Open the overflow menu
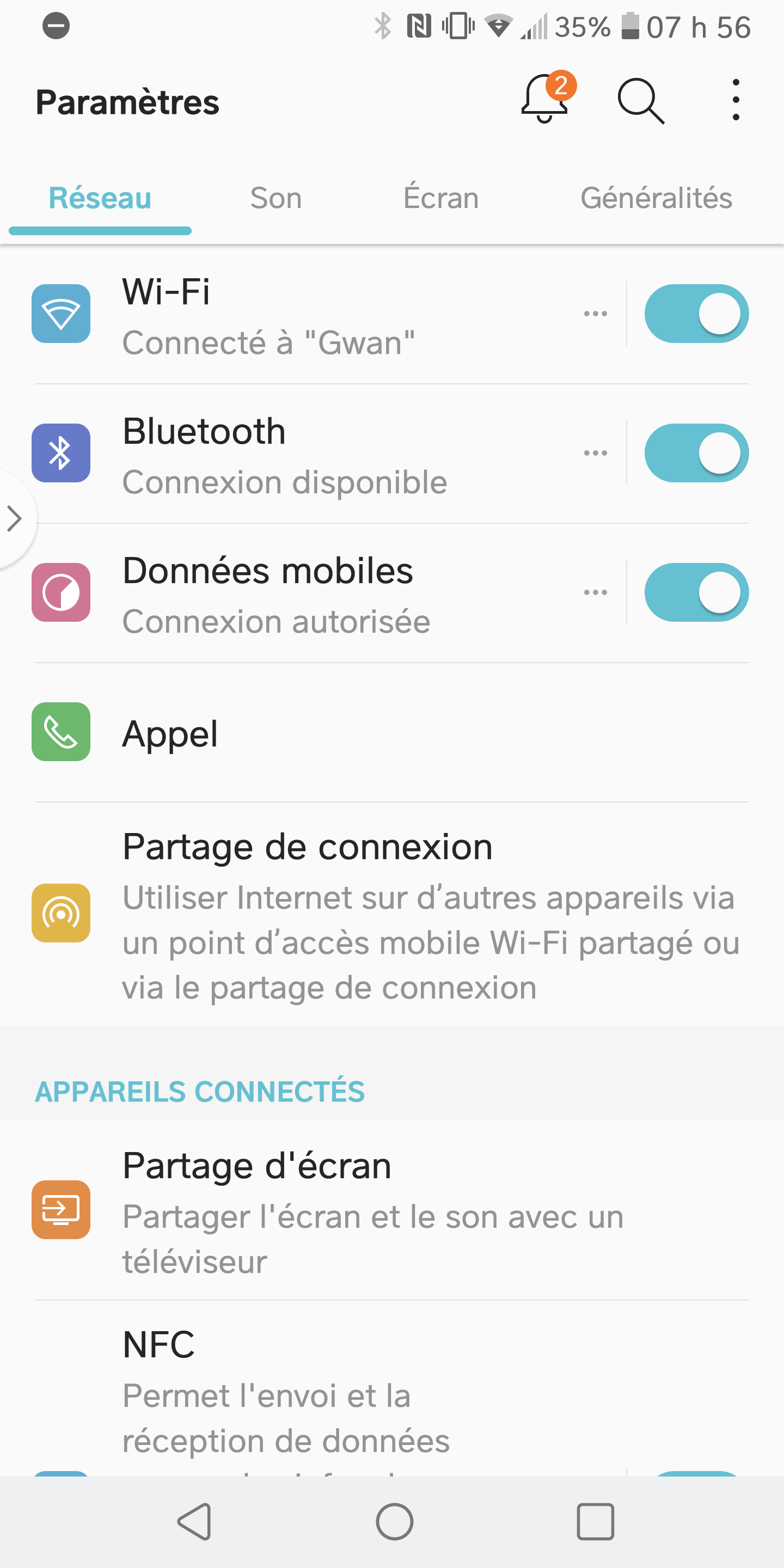Viewport: 784px width, 1568px height. coord(736,100)
